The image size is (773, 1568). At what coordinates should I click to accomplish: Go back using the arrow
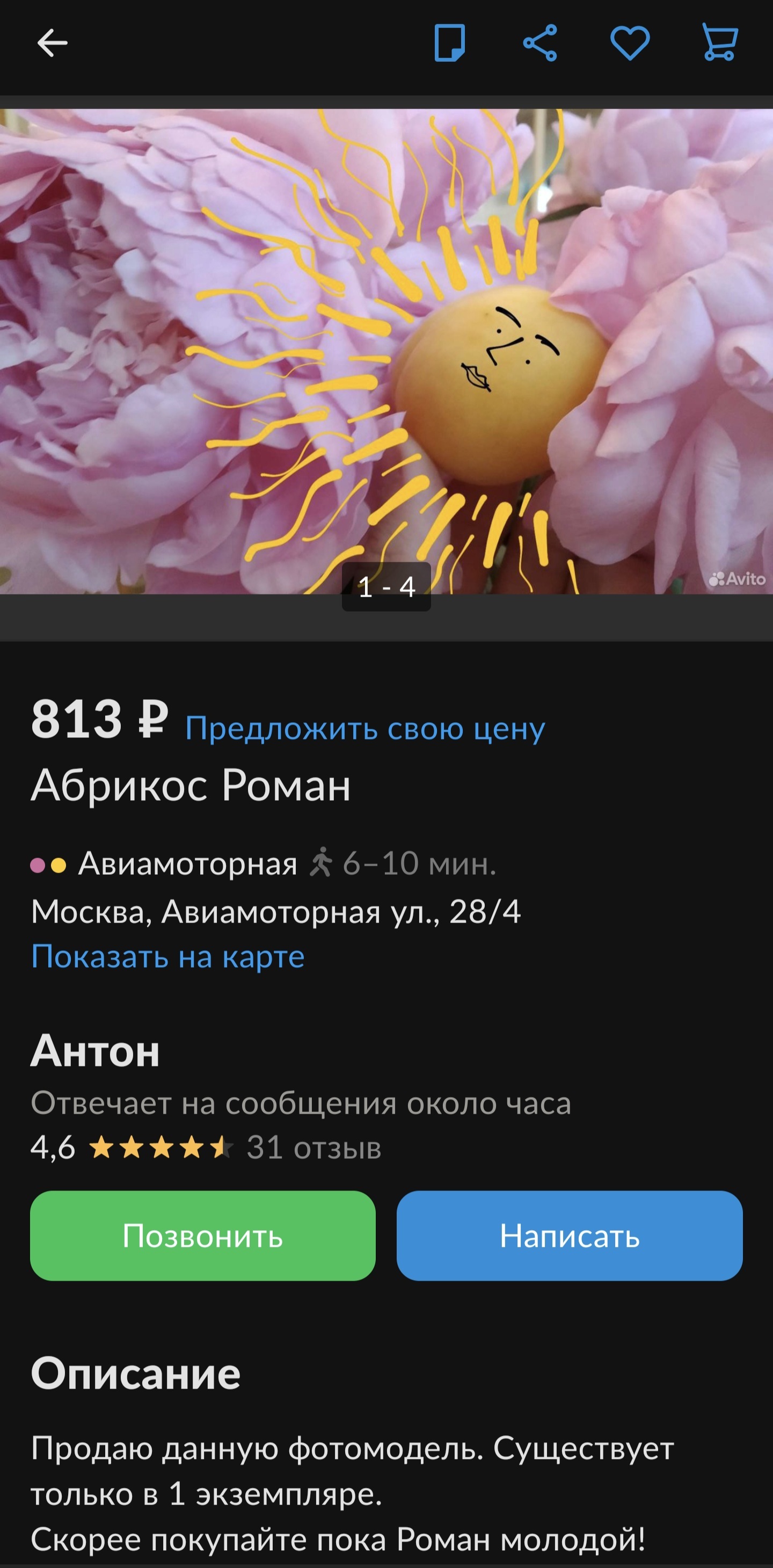(52, 43)
